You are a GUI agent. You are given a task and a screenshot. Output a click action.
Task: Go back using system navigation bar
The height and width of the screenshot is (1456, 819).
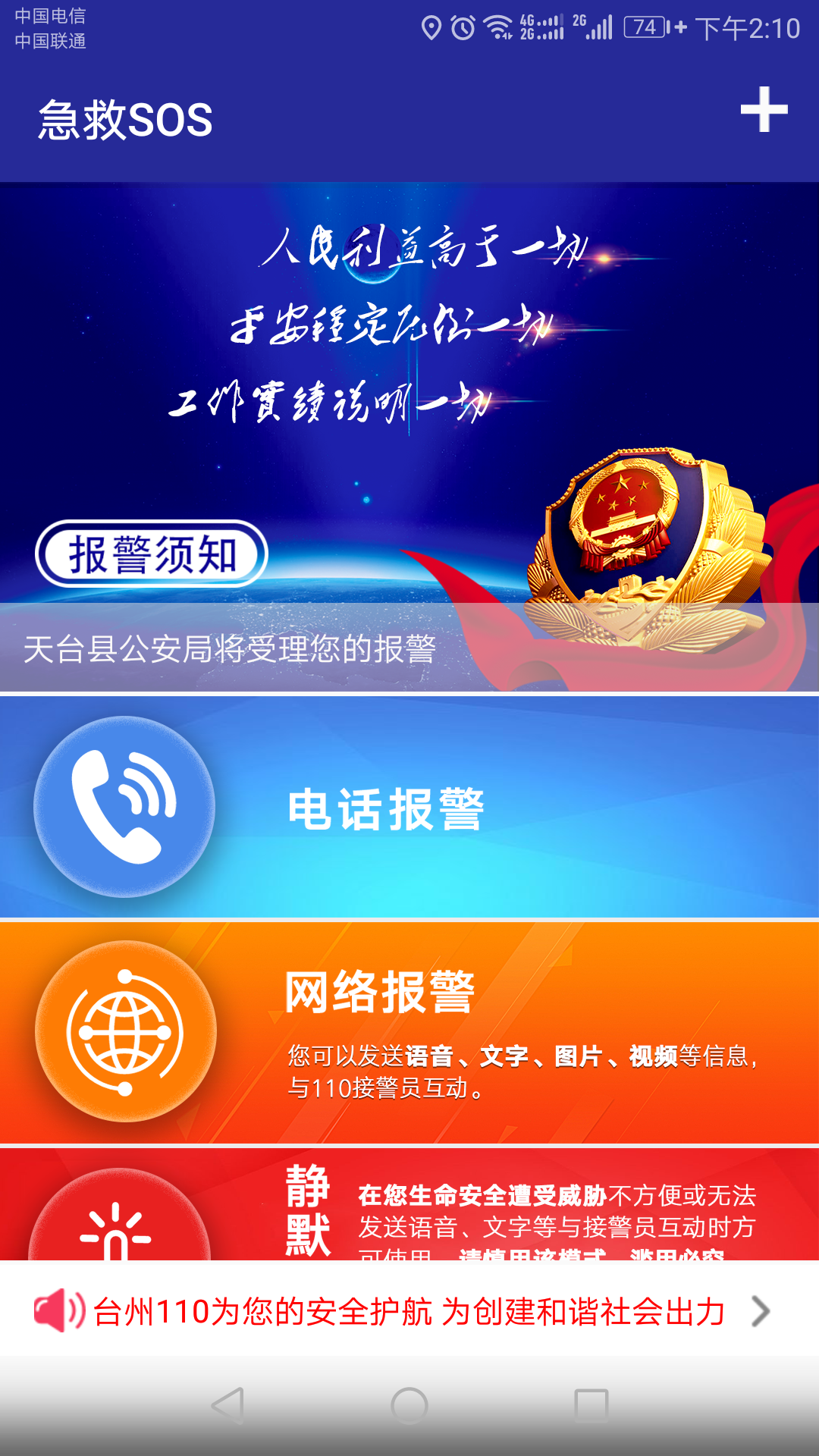point(227,1405)
